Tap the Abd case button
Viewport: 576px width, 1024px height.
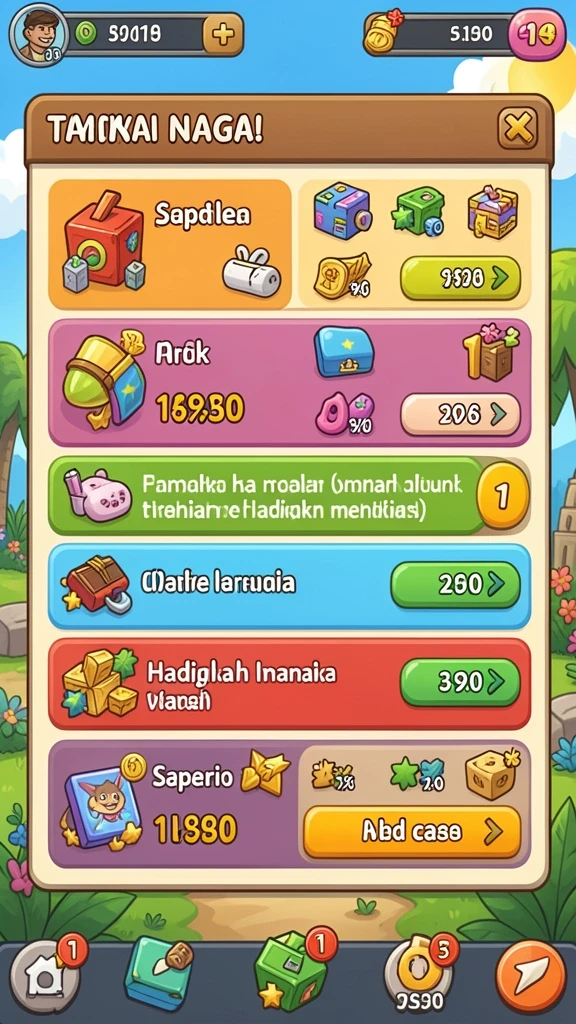[x=412, y=832]
